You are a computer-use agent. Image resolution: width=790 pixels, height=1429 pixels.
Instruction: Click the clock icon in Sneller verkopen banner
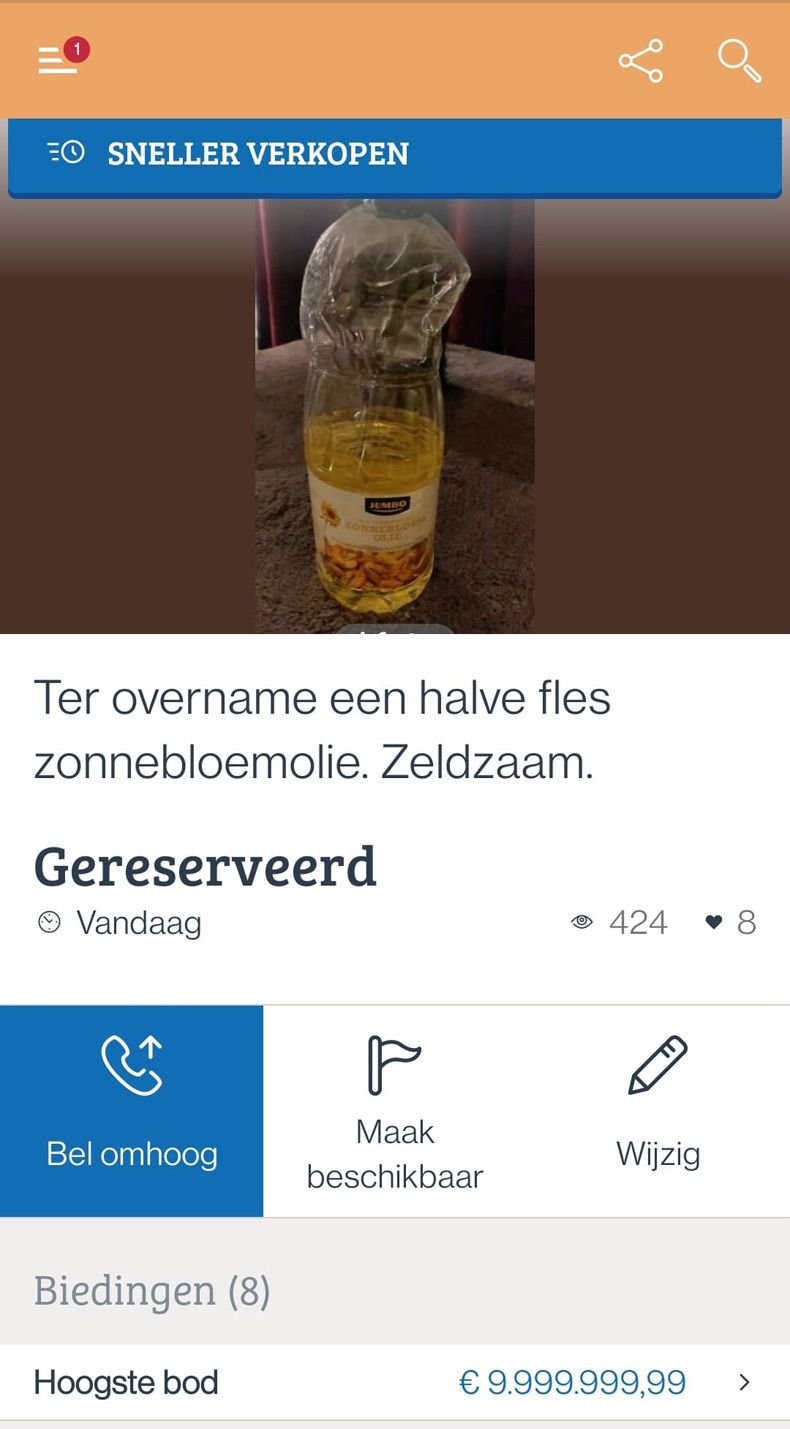coord(68,154)
